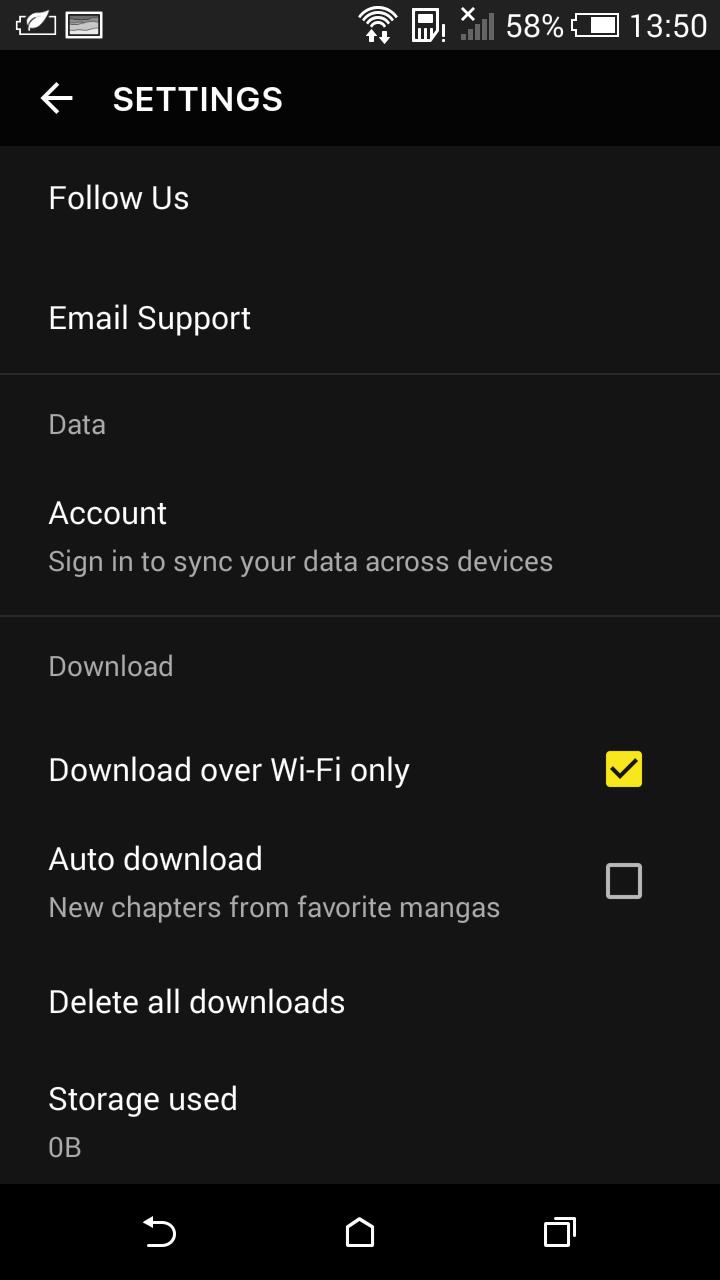Open recent apps from navigation bar

pyautogui.click(x=559, y=1232)
